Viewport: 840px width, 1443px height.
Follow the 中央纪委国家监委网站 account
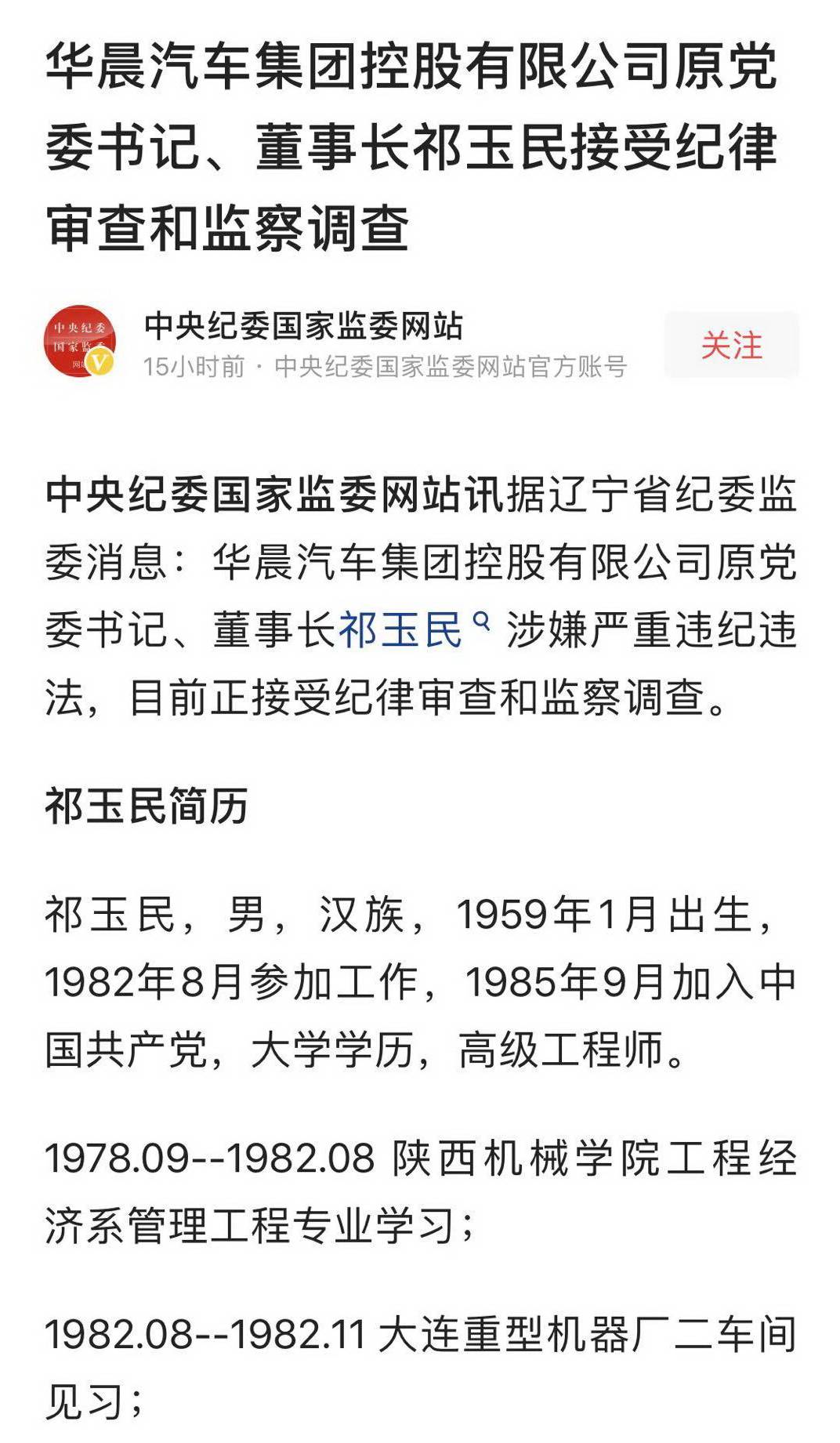[731, 345]
